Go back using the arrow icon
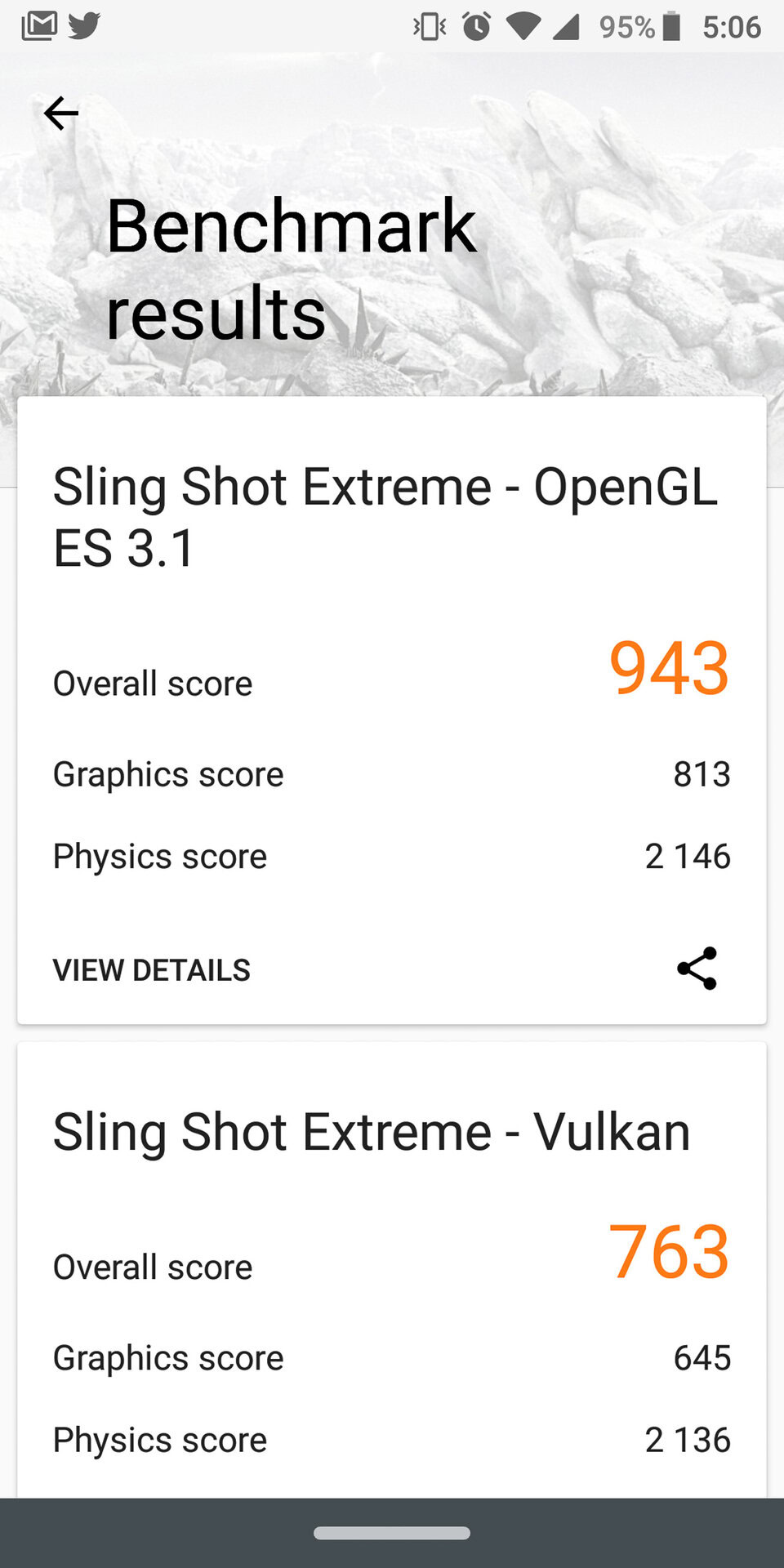 click(61, 114)
